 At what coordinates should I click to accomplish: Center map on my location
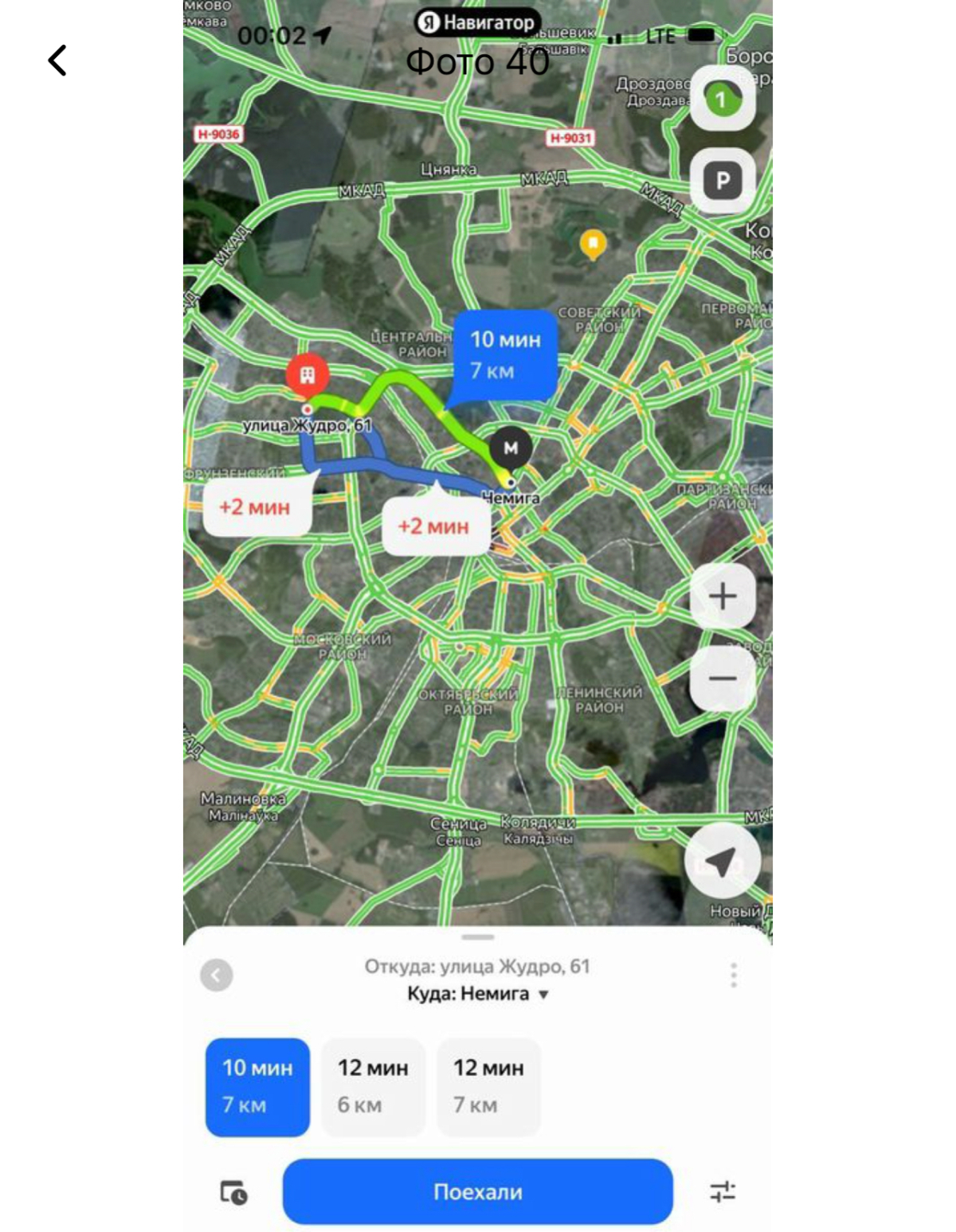coord(722,862)
